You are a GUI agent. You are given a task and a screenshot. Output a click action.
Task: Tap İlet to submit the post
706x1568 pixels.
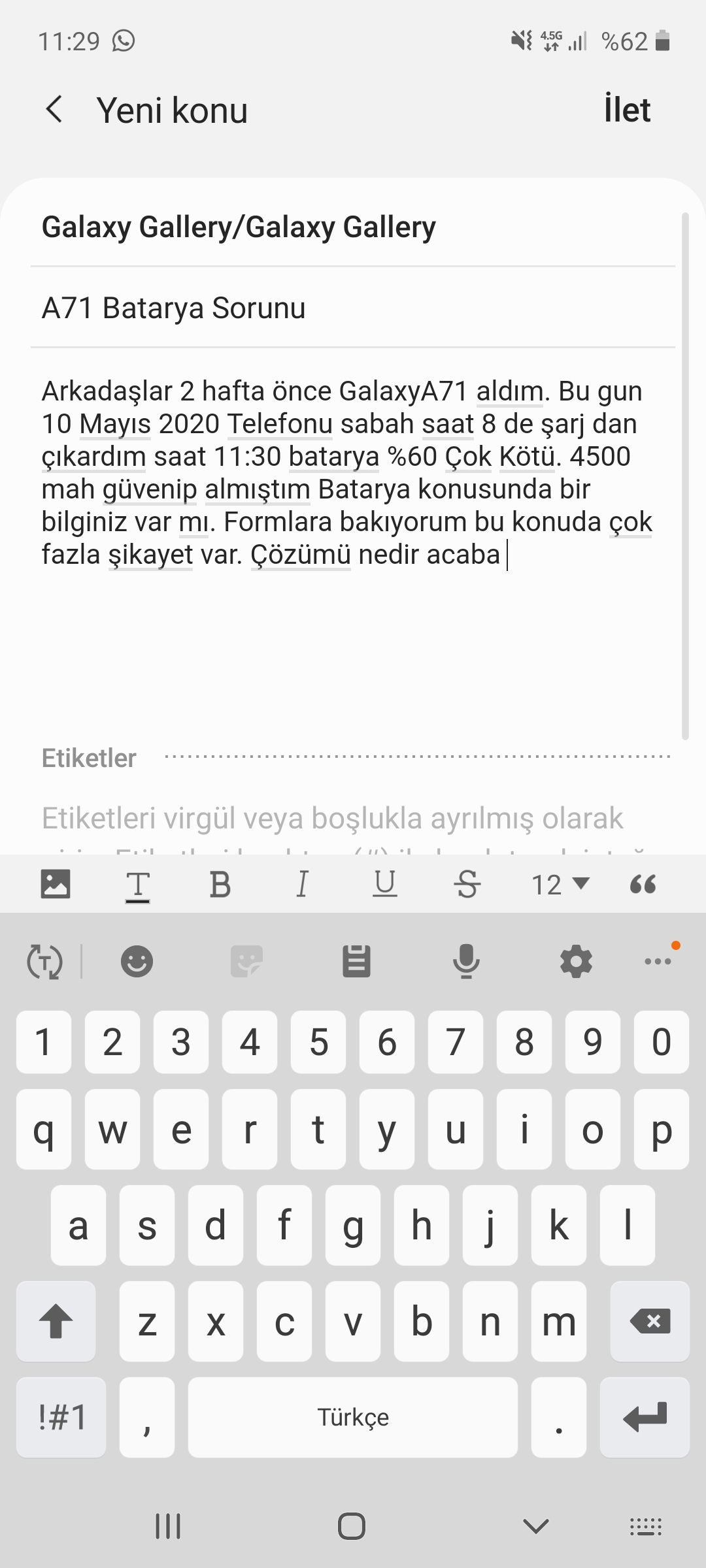point(626,110)
